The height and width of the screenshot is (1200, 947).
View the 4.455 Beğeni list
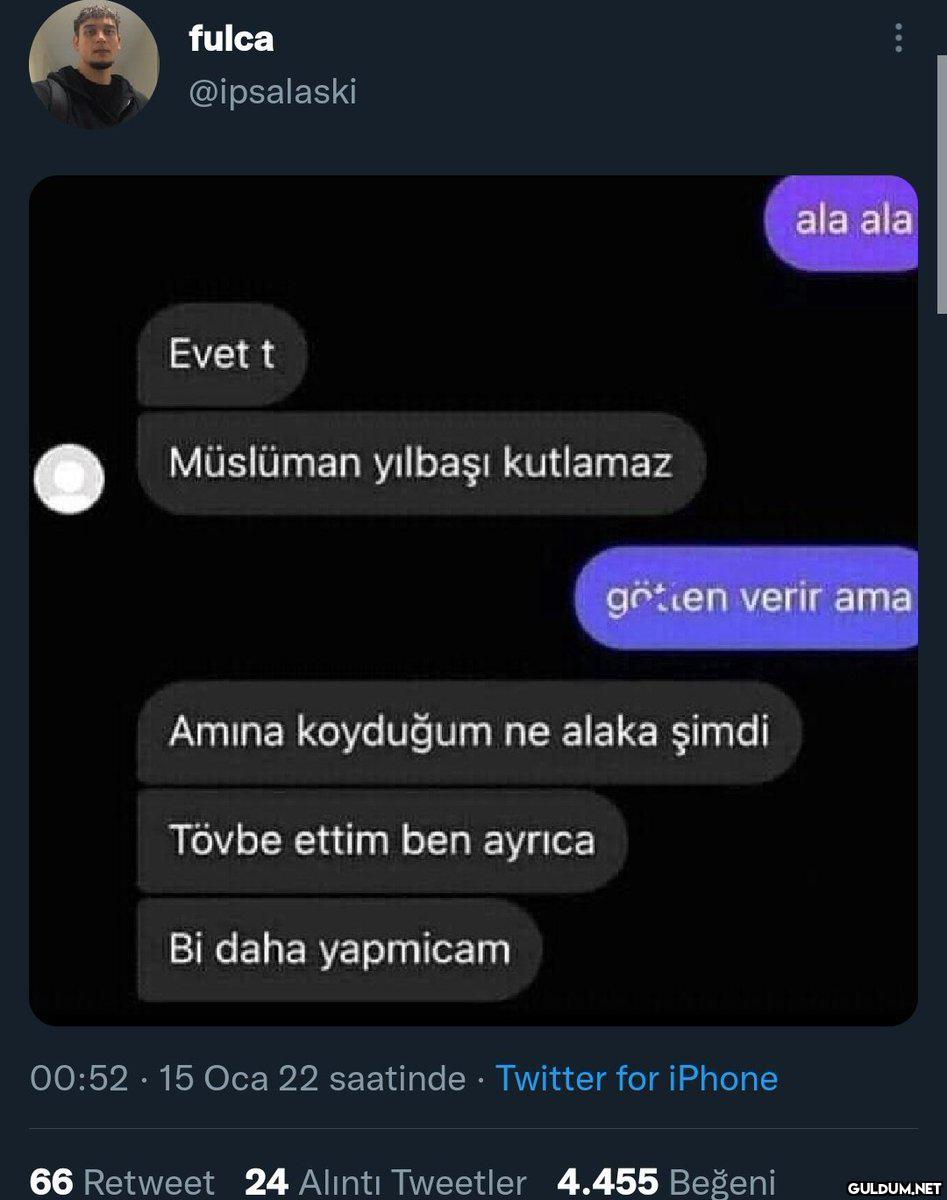(666, 1181)
